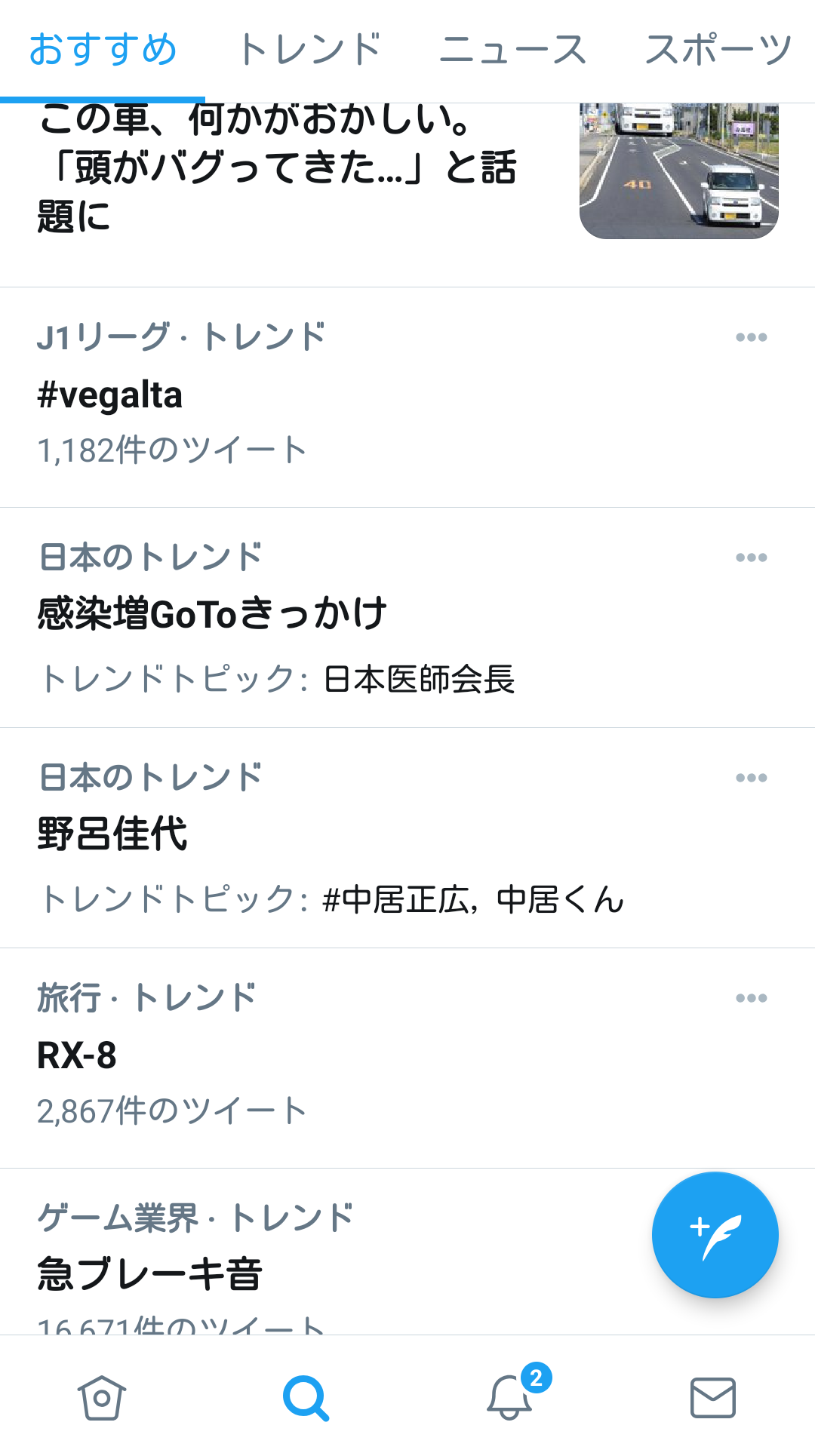The height and width of the screenshot is (1456, 815).
Task: Open the notifications bell
Action: [x=510, y=1397]
